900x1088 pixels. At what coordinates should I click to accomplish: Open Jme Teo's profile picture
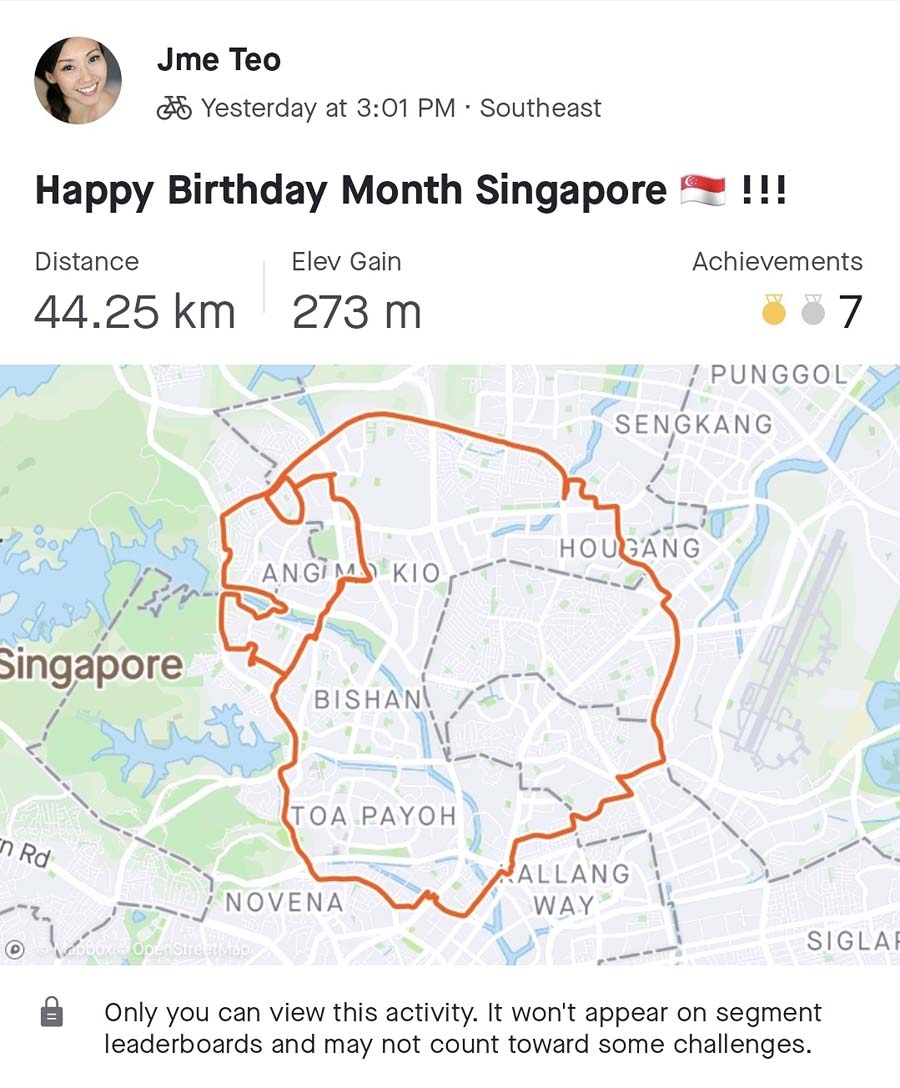78,81
